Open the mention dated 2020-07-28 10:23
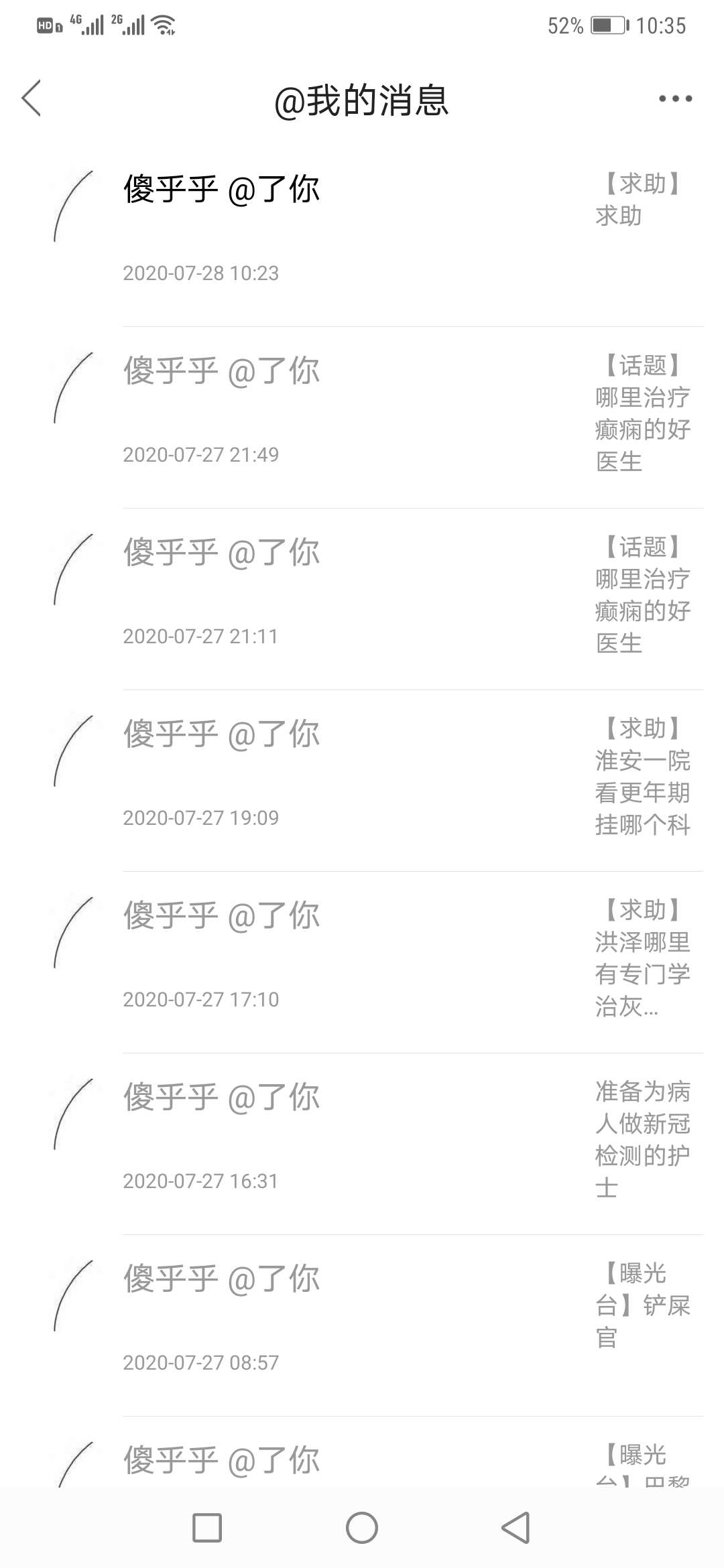Screen dimensions: 724x1568 362,236
